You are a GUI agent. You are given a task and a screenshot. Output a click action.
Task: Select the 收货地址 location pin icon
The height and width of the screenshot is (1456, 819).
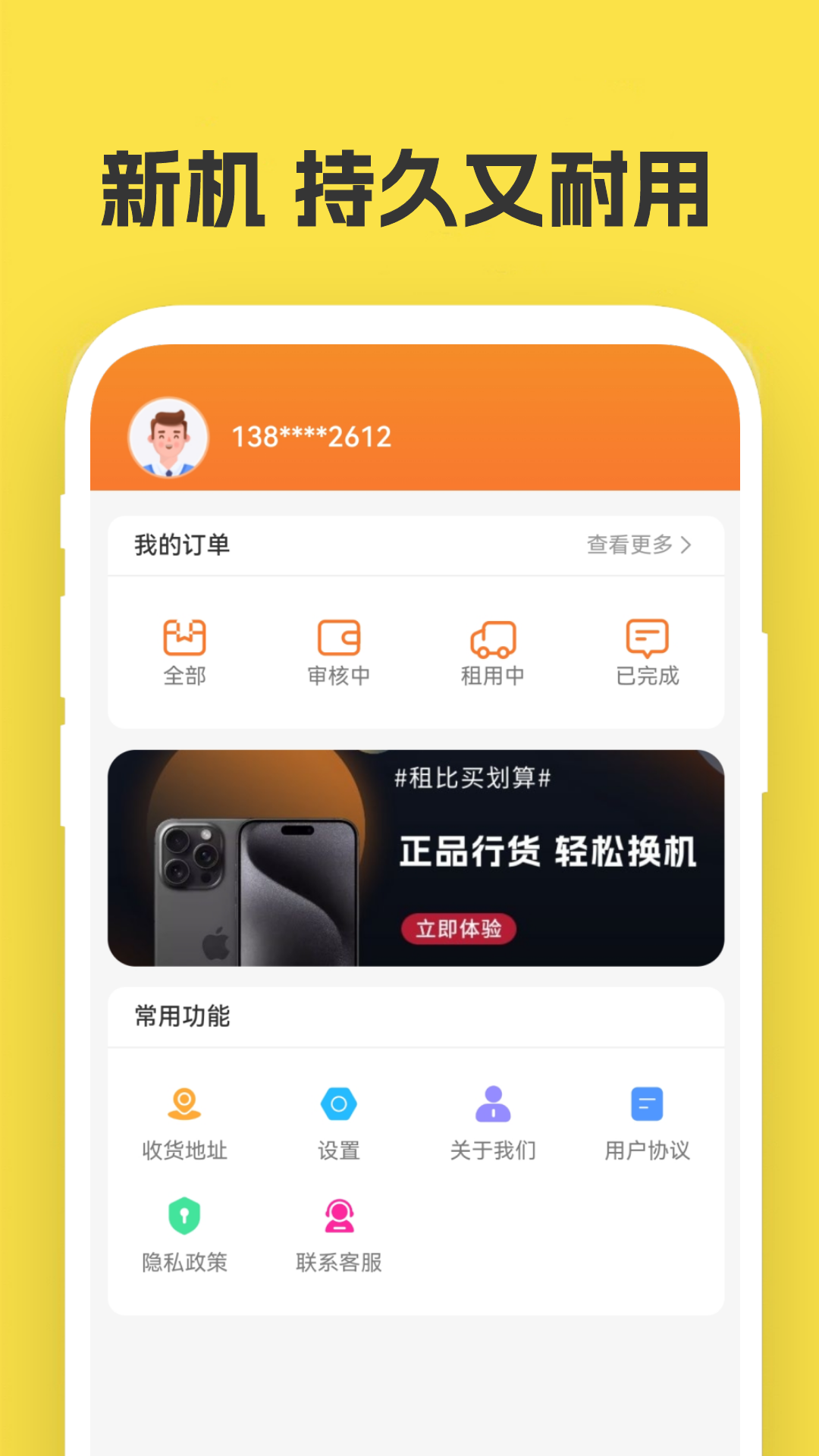tap(185, 1105)
